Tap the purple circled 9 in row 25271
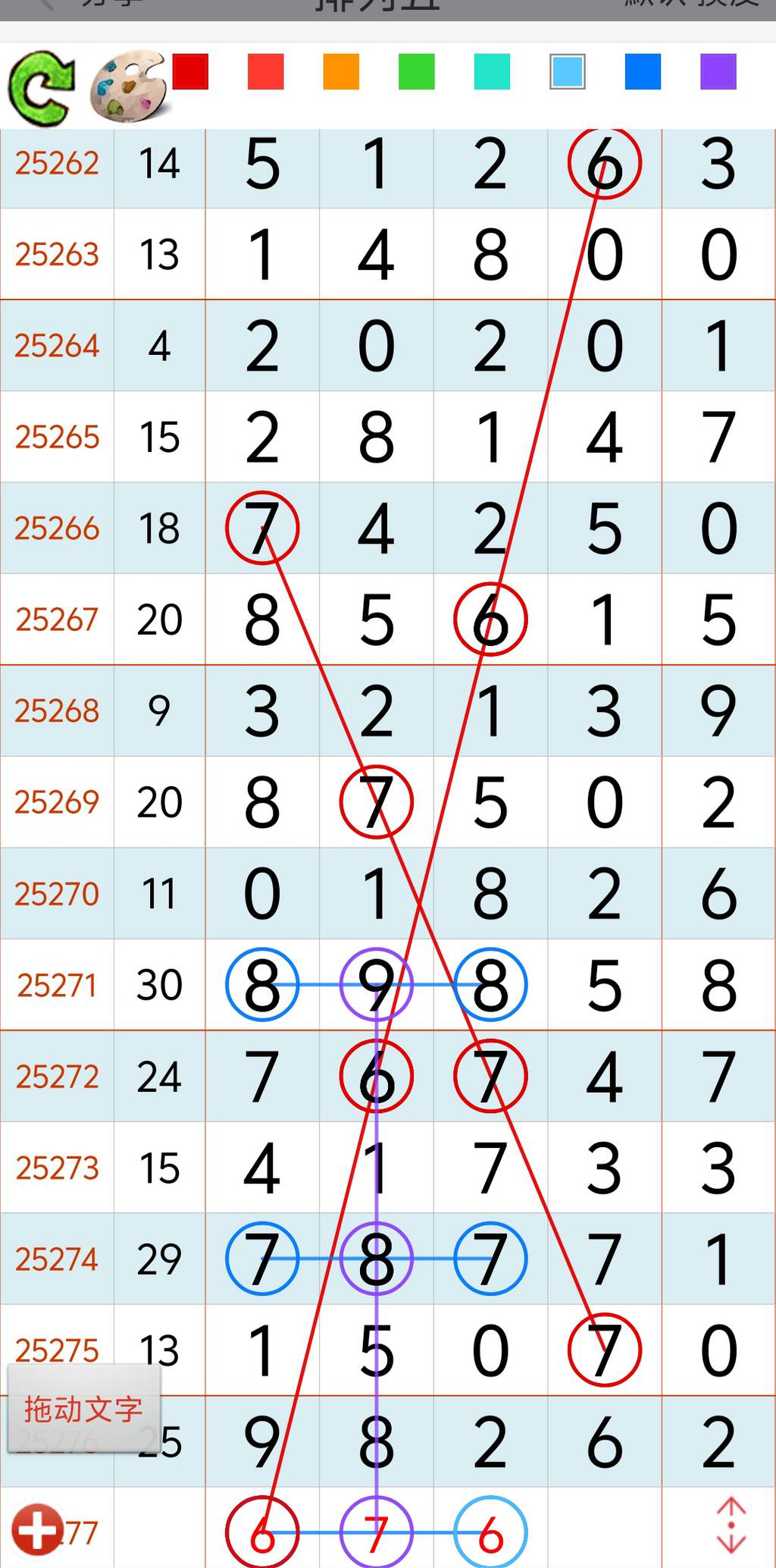The height and width of the screenshot is (1568, 776). point(377,984)
